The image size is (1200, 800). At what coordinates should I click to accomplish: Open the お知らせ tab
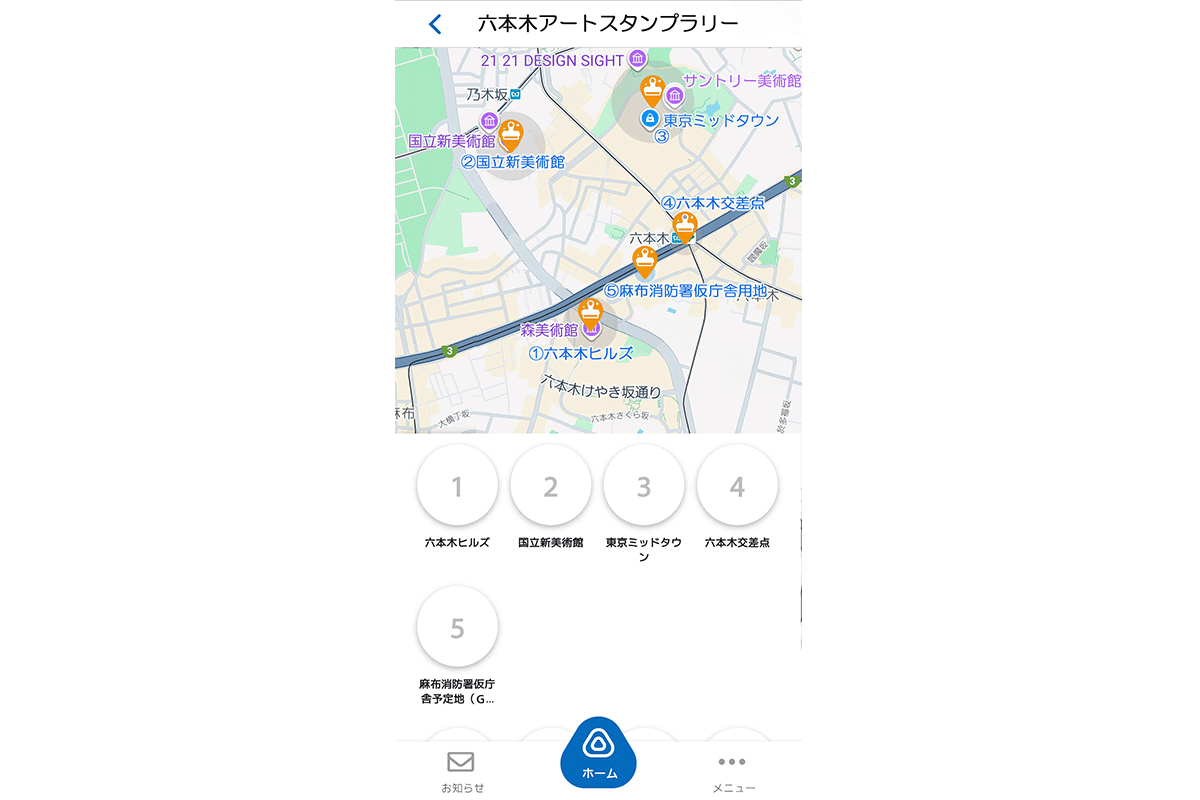tap(461, 771)
